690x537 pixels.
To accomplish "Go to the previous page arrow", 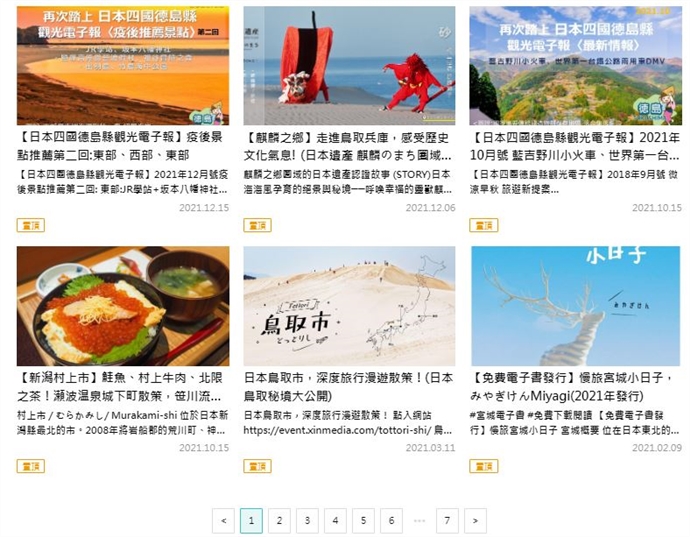I will pos(223,520).
